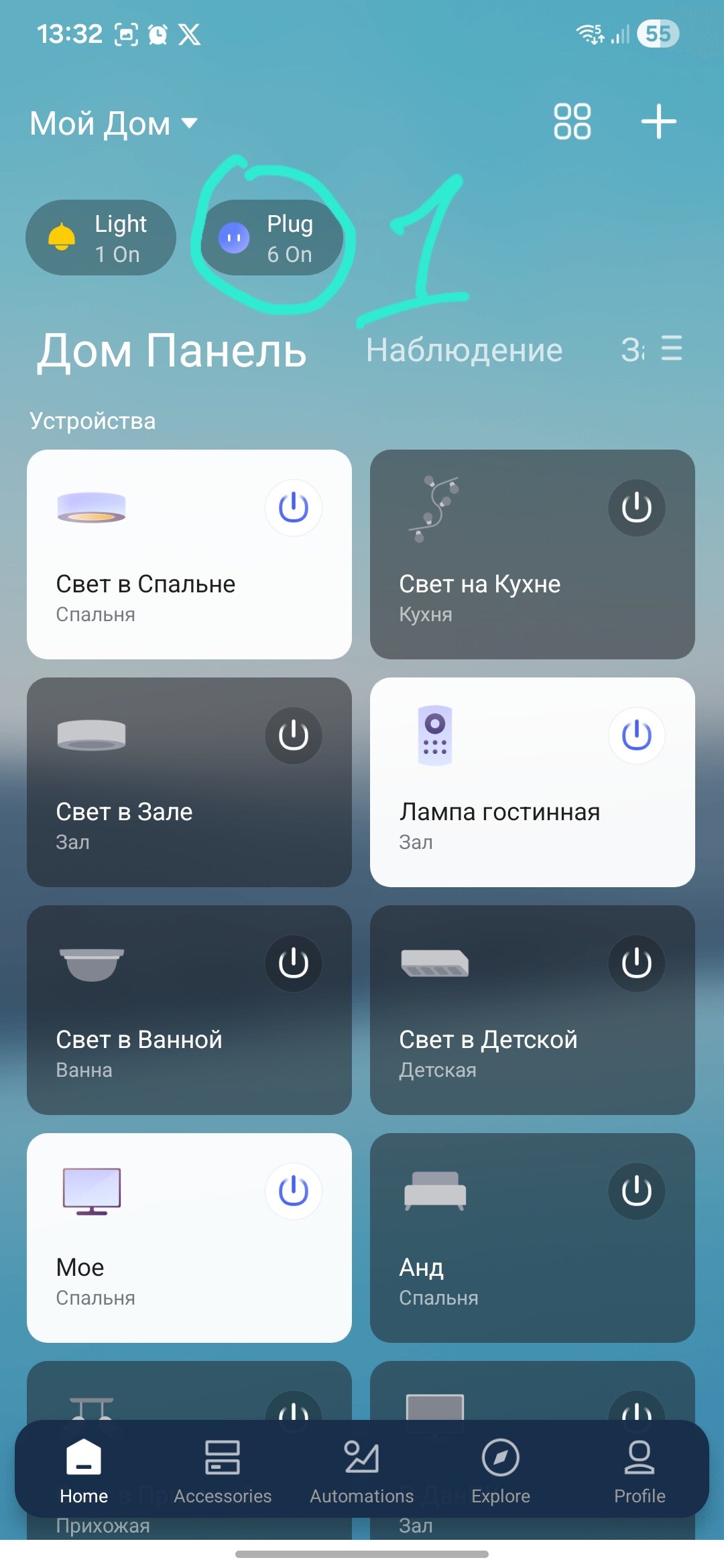Screen dimensions: 724x1568
Task: Toggle power for Лампа гостинная
Action: pyautogui.click(x=636, y=736)
